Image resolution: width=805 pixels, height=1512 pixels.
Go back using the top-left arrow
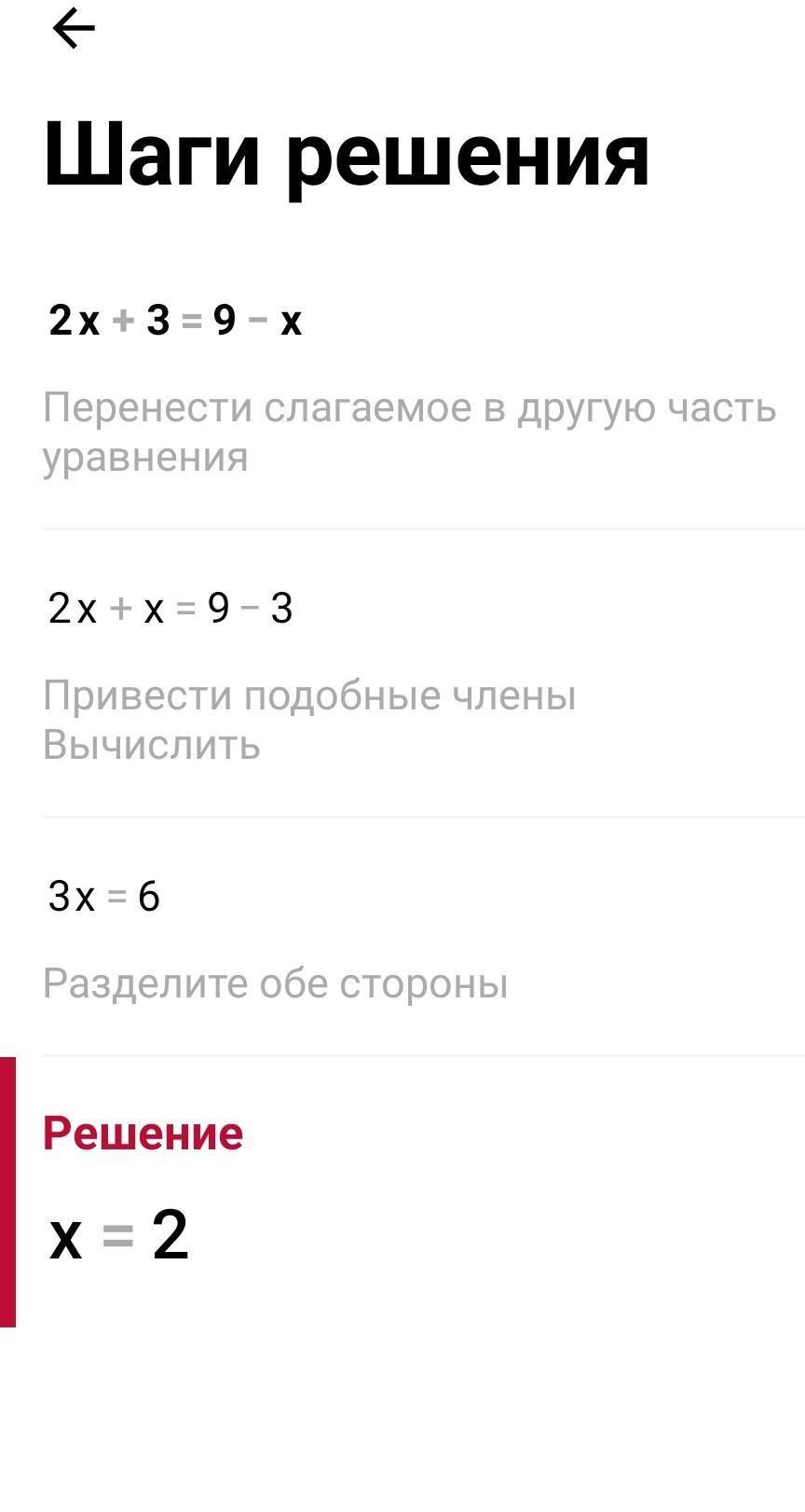(x=74, y=29)
